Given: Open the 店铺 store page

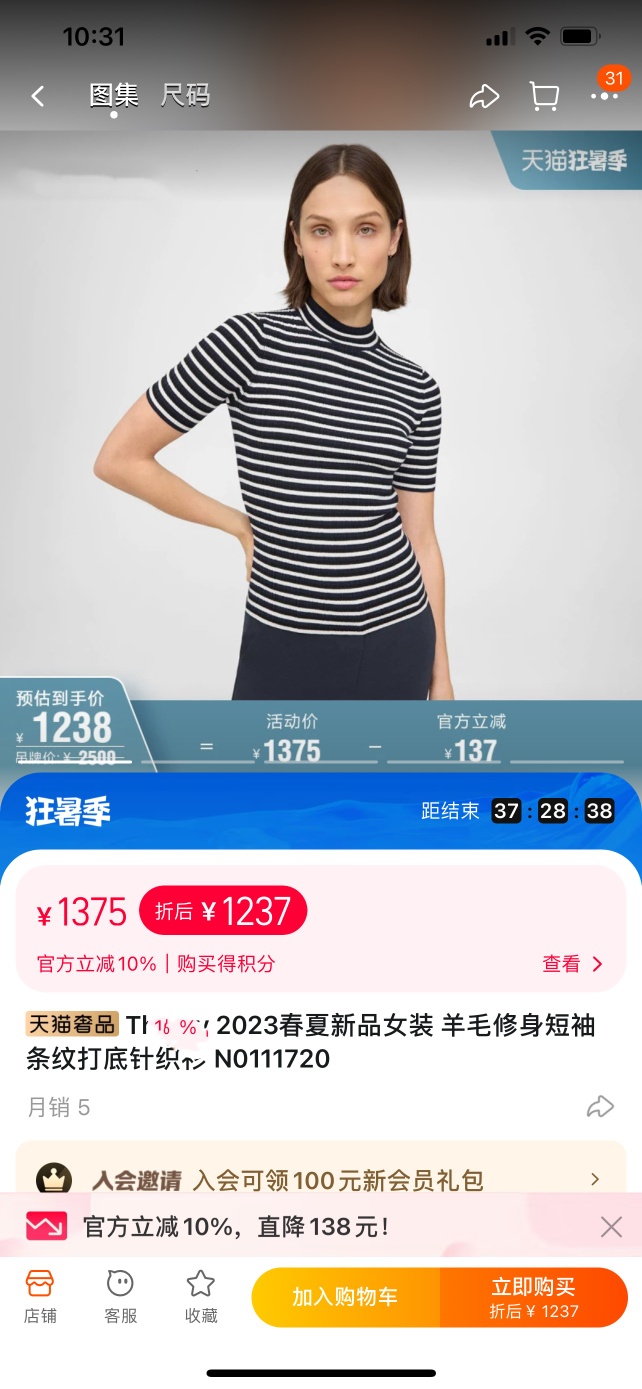Looking at the screenshot, I should (39, 1297).
